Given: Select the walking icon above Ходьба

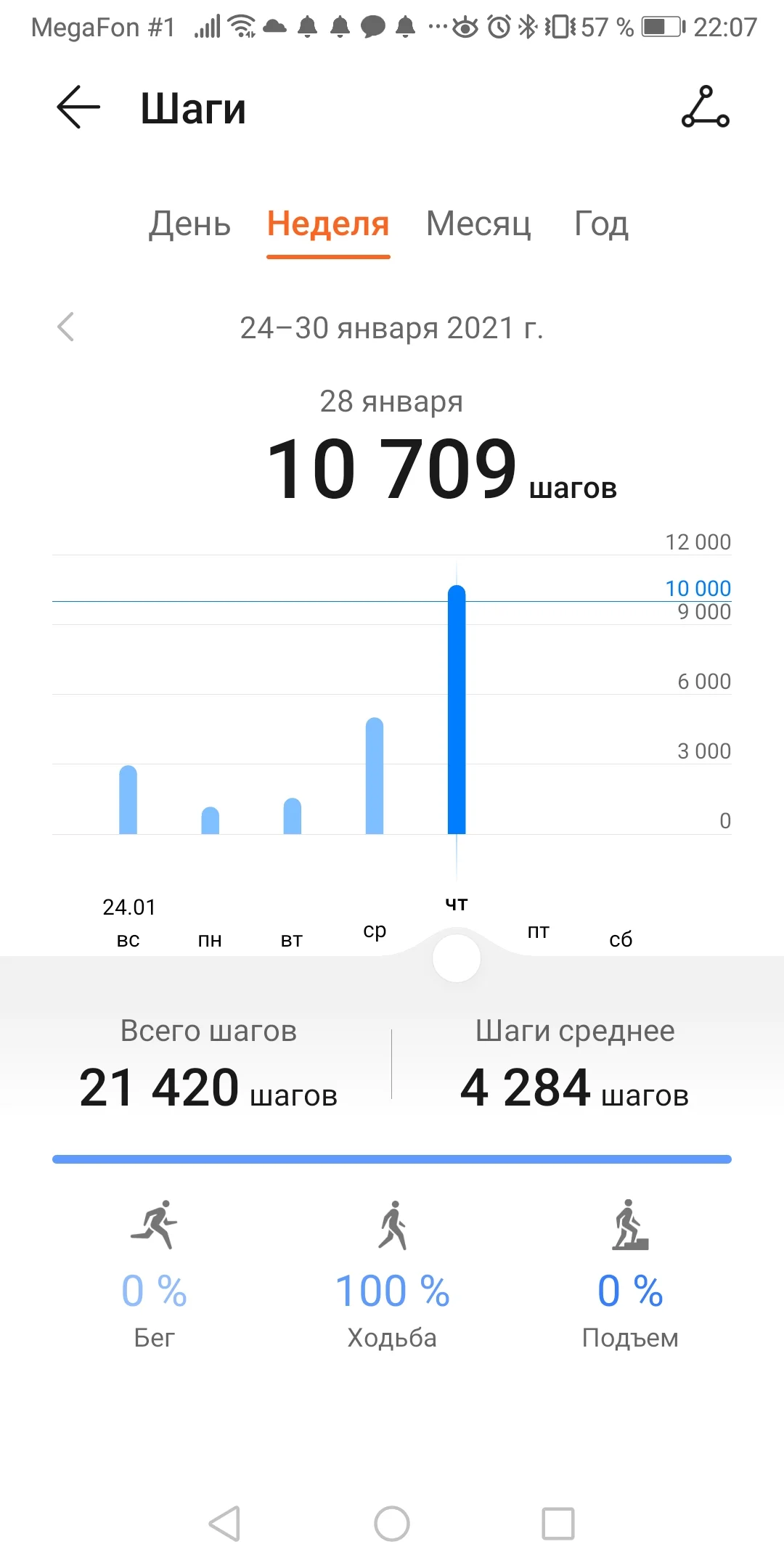Looking at the screenshot, I should tap(393, 1222).
